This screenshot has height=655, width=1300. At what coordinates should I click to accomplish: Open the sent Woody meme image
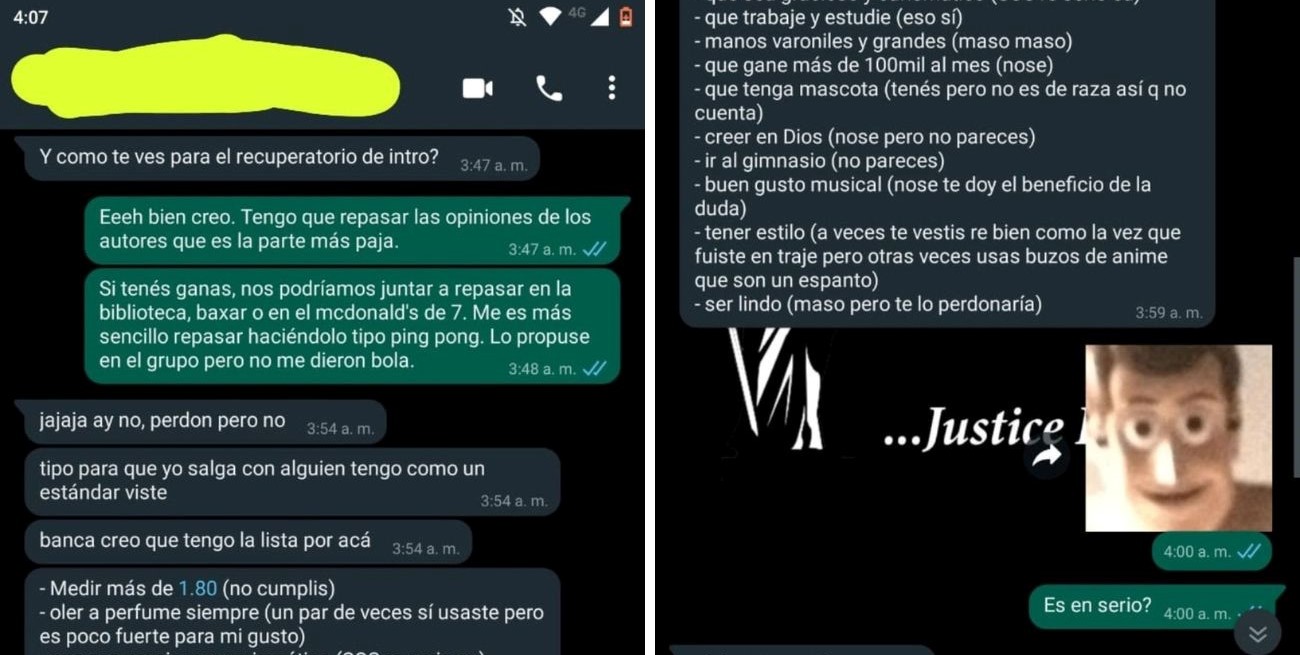[x=1178, y=437]
